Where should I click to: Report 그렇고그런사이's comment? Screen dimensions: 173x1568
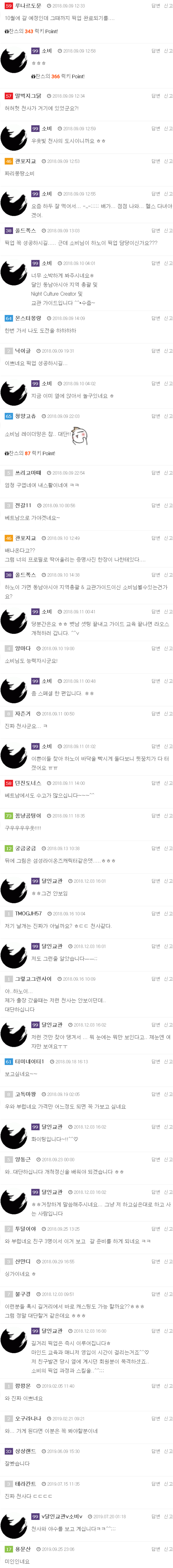click(168, 978)
